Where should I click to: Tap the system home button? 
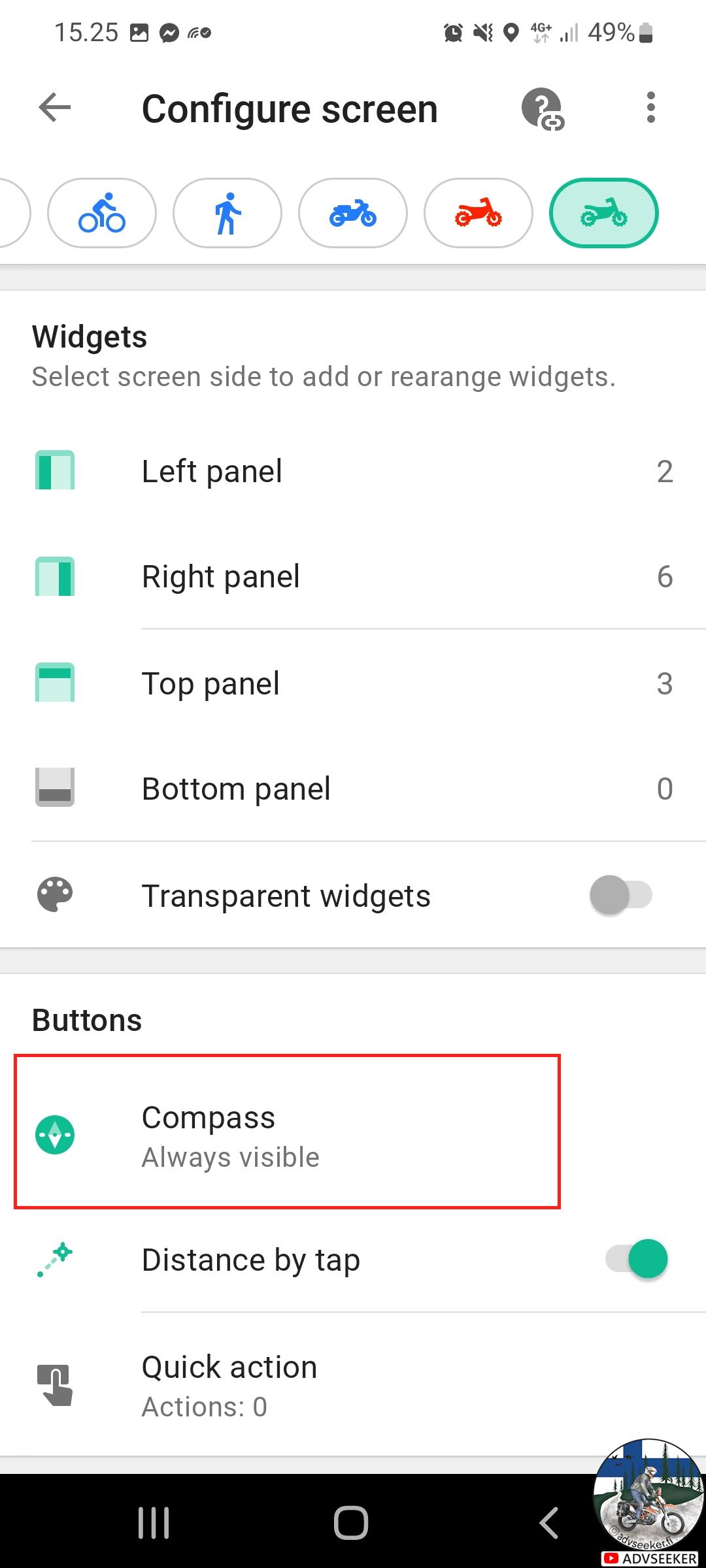[351, 1523]
